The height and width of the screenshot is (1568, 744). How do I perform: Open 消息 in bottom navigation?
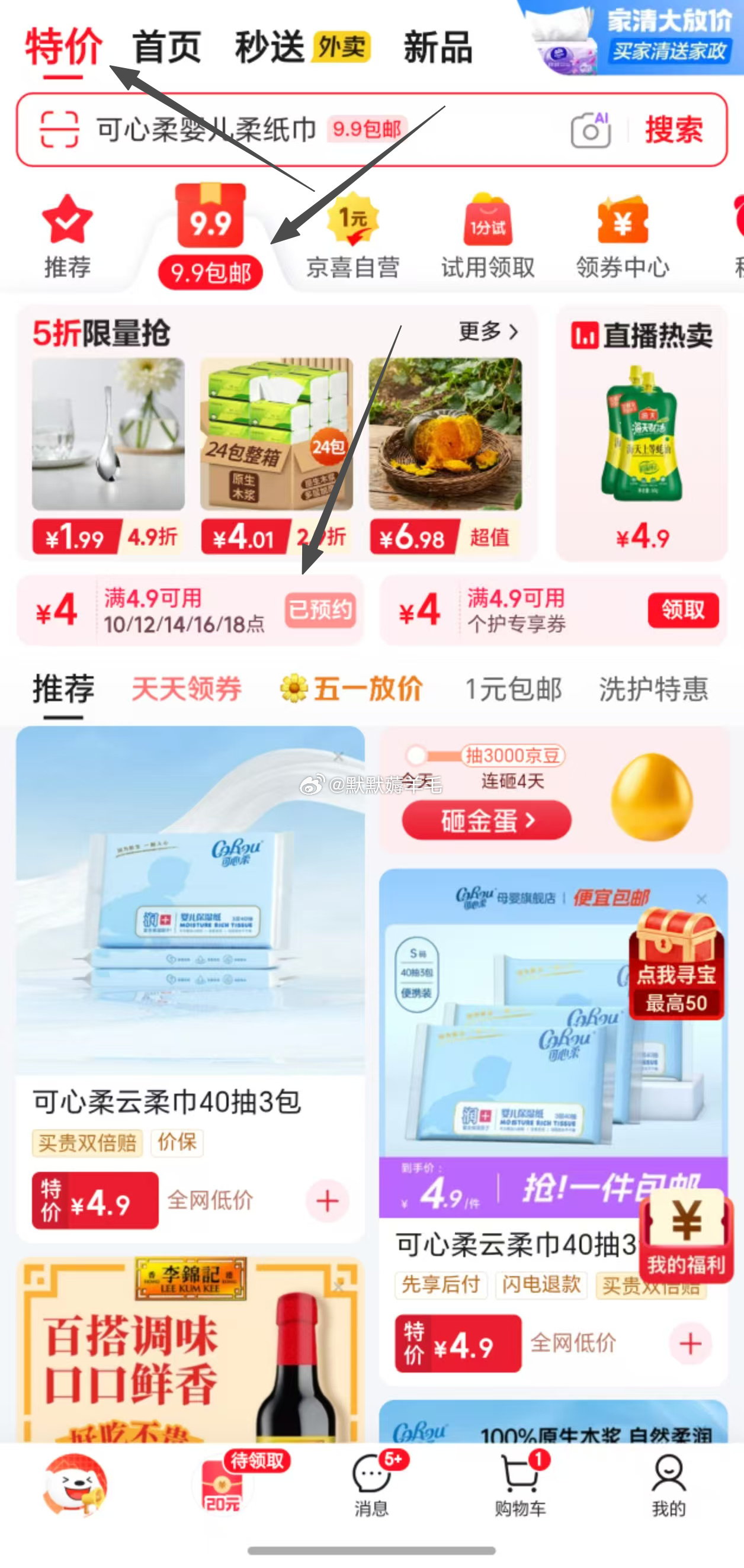(x=371, y=1485)
